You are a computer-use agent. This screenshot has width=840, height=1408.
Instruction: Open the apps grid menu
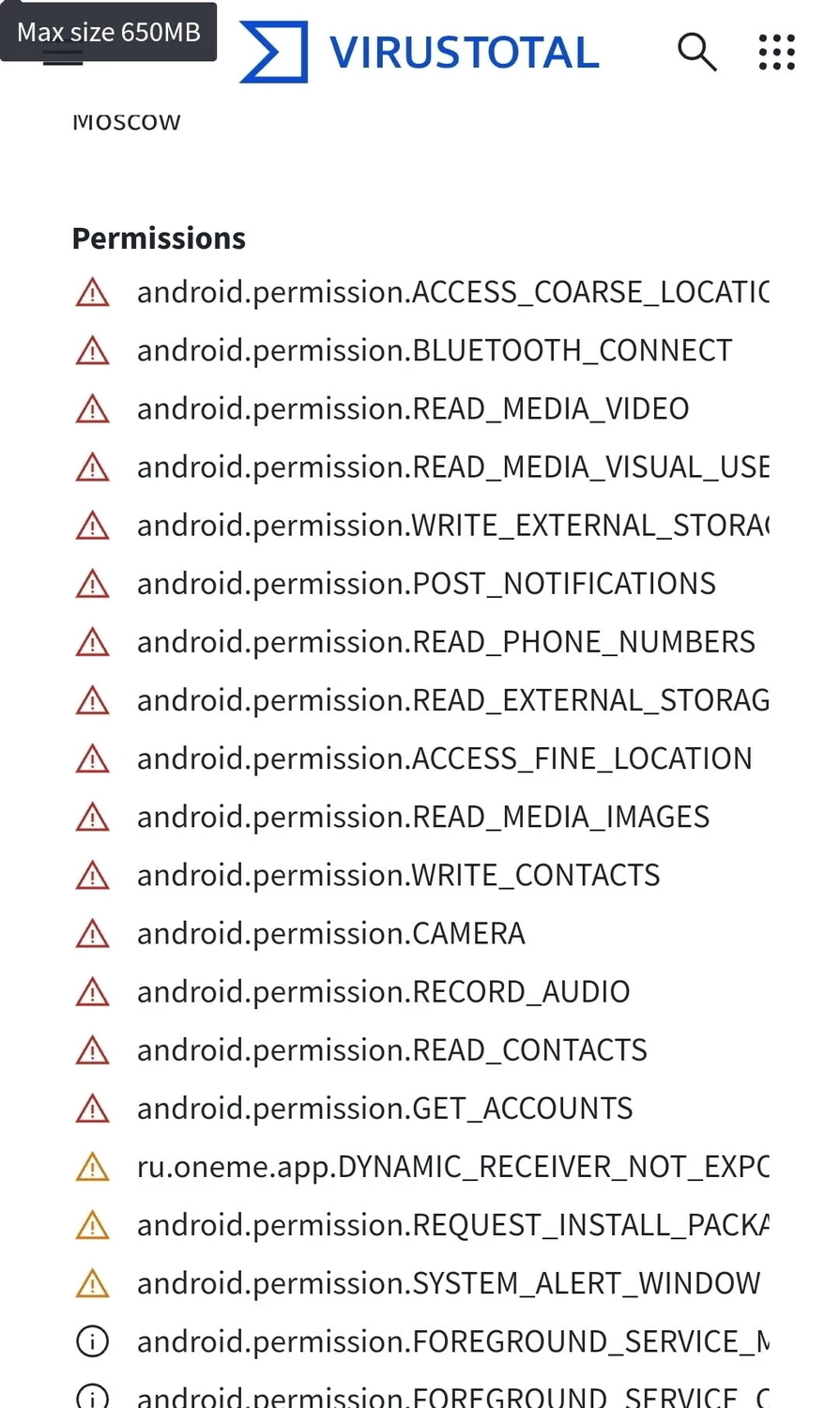[776, 53]
